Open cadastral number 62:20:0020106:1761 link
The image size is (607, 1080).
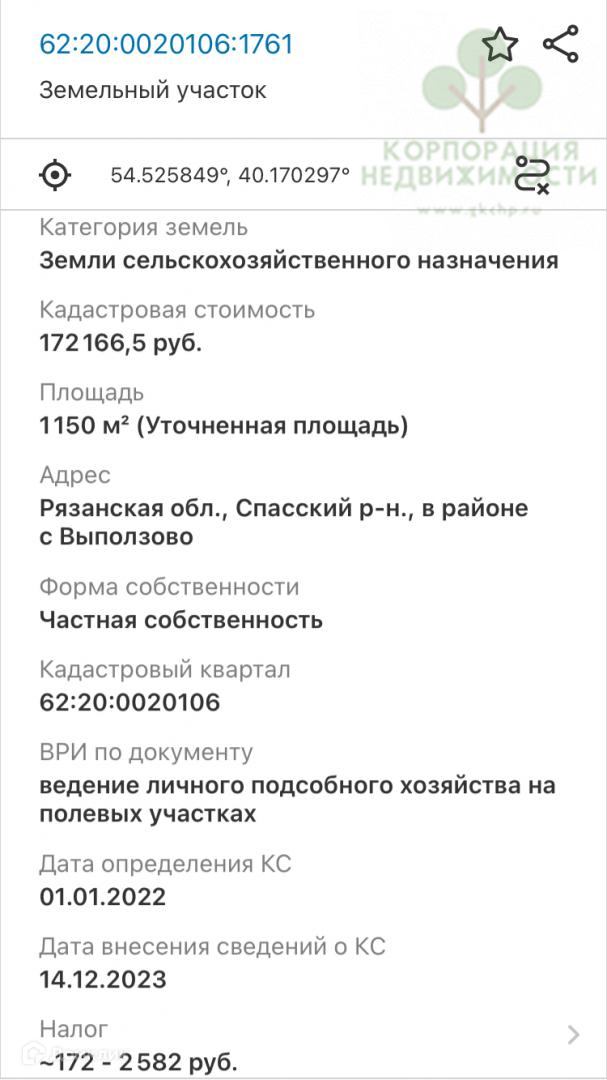(165, 44)
